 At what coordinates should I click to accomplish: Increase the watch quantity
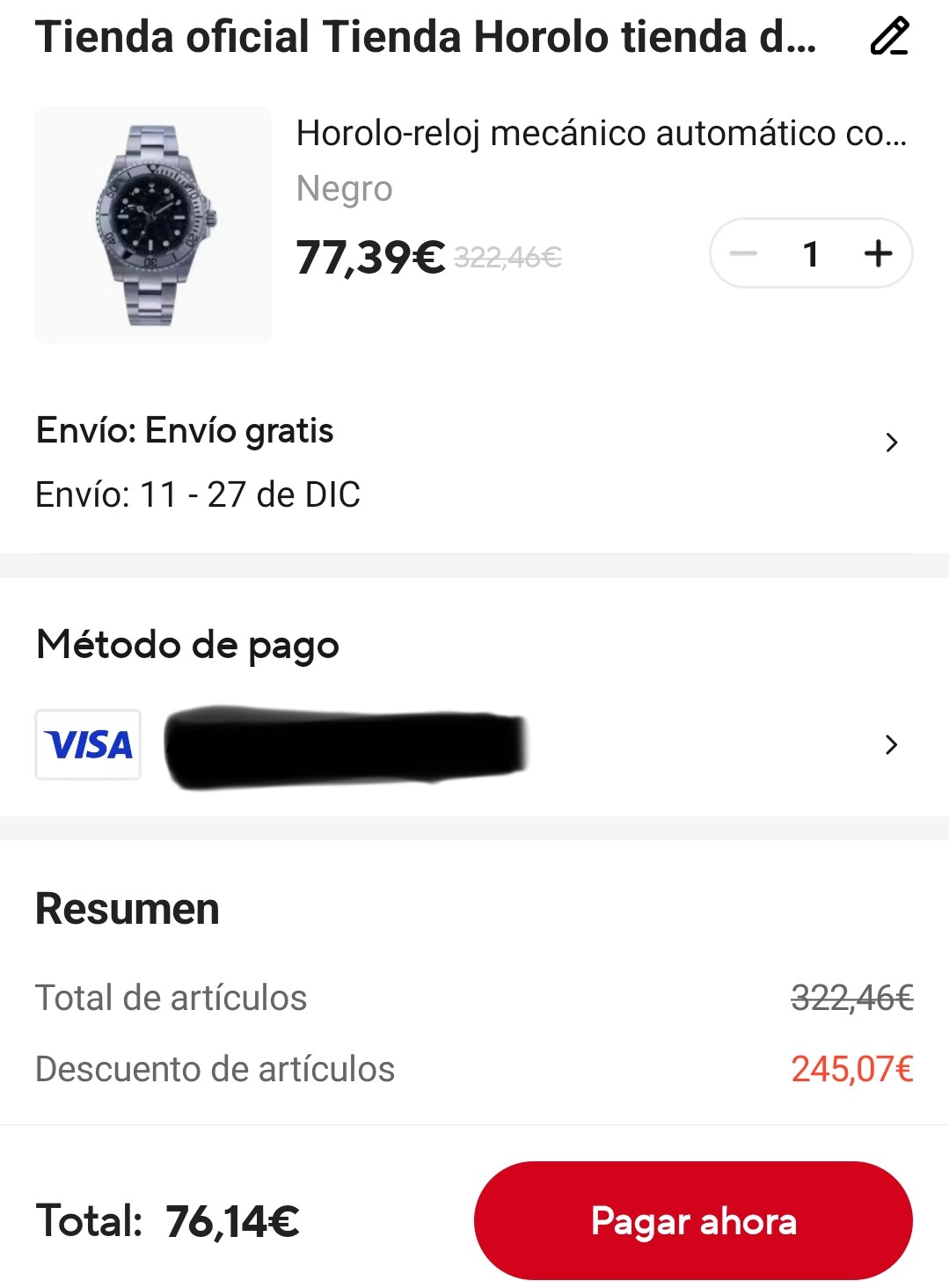pos(878,253)
